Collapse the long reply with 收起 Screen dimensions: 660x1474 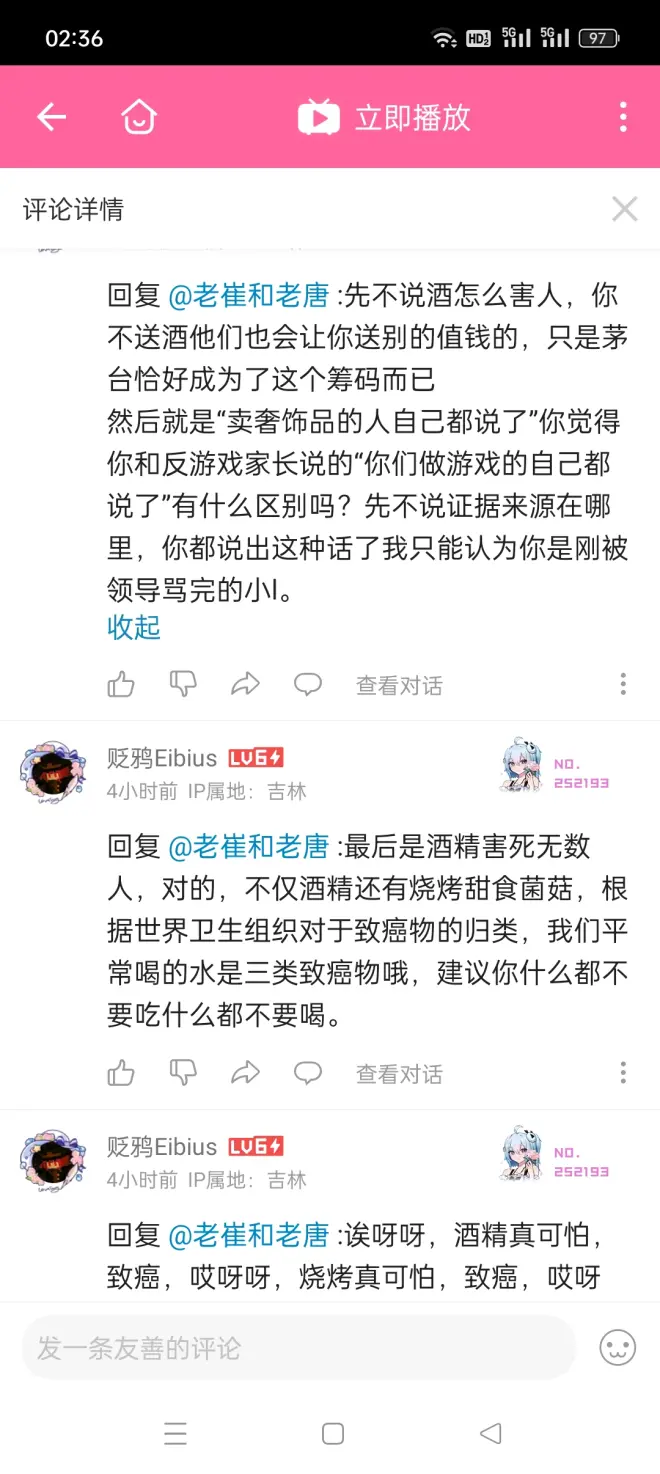pos(134,627)
